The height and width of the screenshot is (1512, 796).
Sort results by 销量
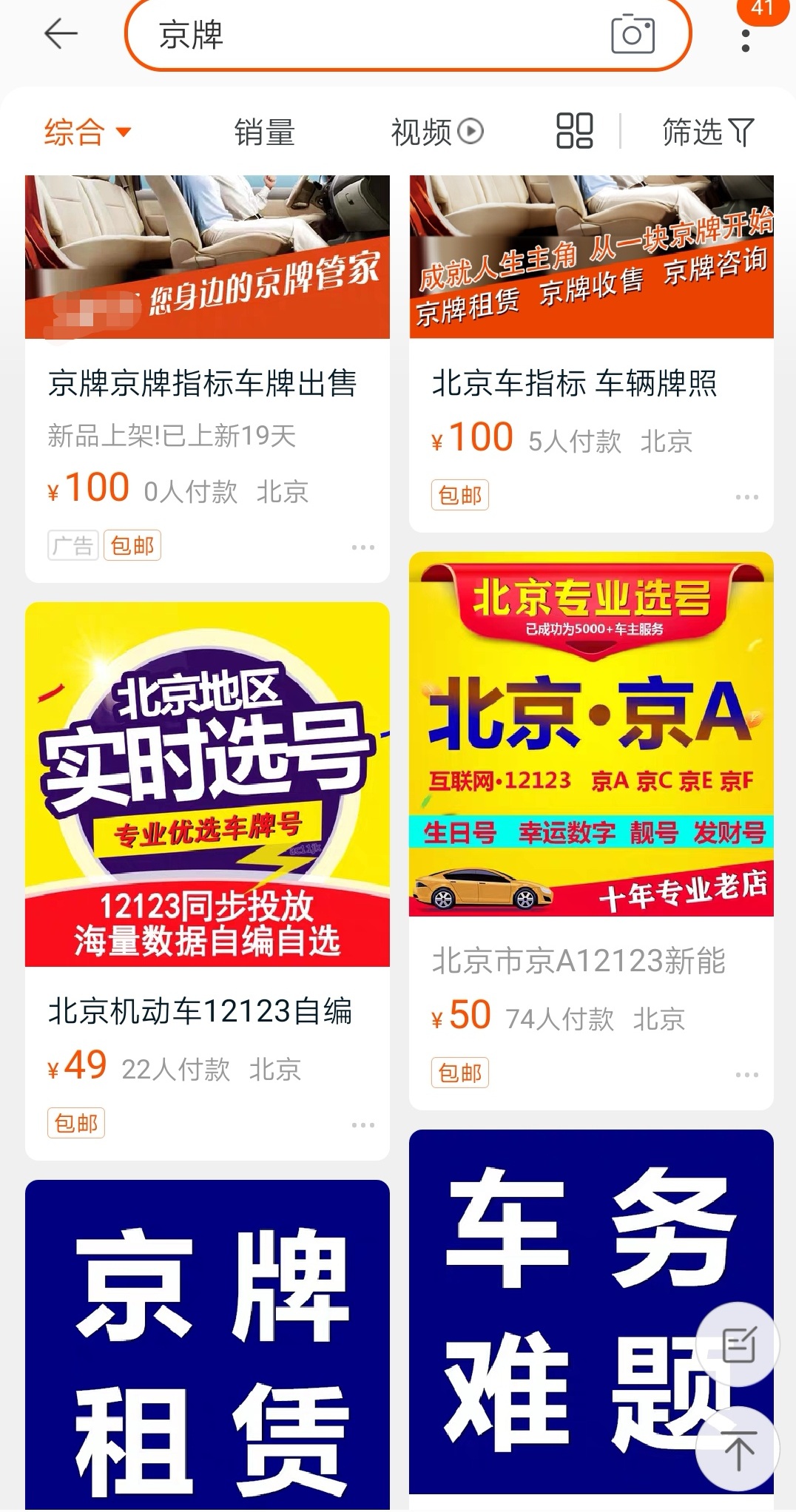coord(264,132)
